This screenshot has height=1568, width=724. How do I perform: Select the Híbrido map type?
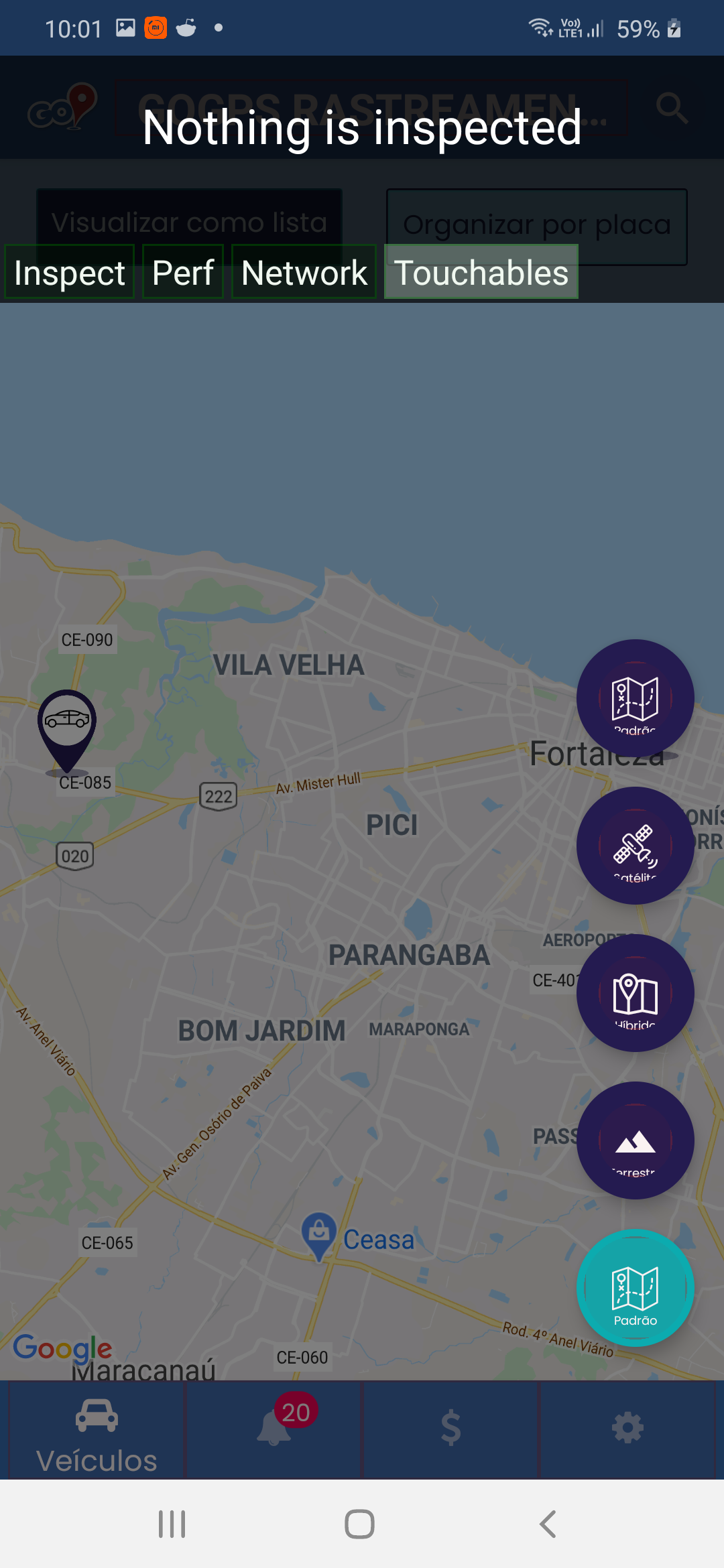(635, 993)
